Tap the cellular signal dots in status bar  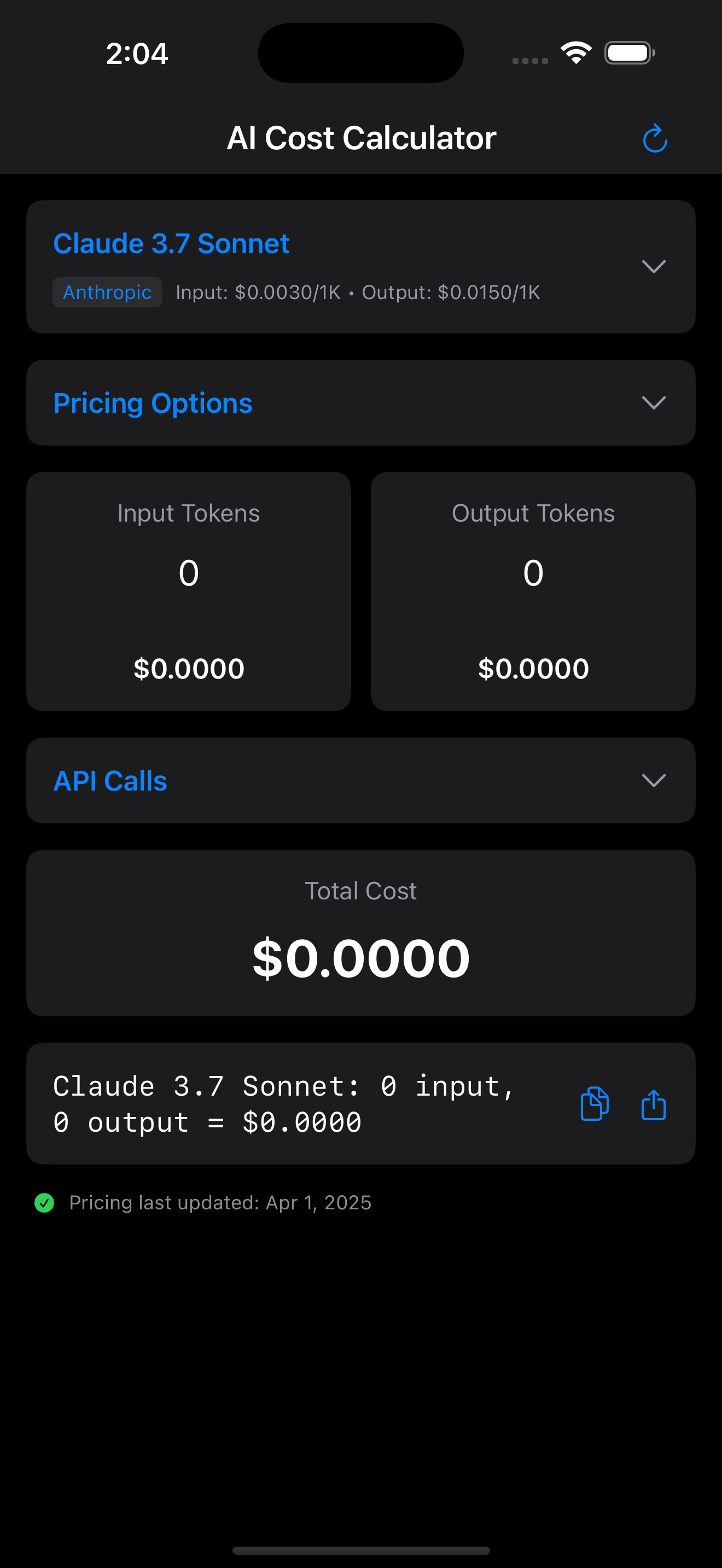click(528, 60)
